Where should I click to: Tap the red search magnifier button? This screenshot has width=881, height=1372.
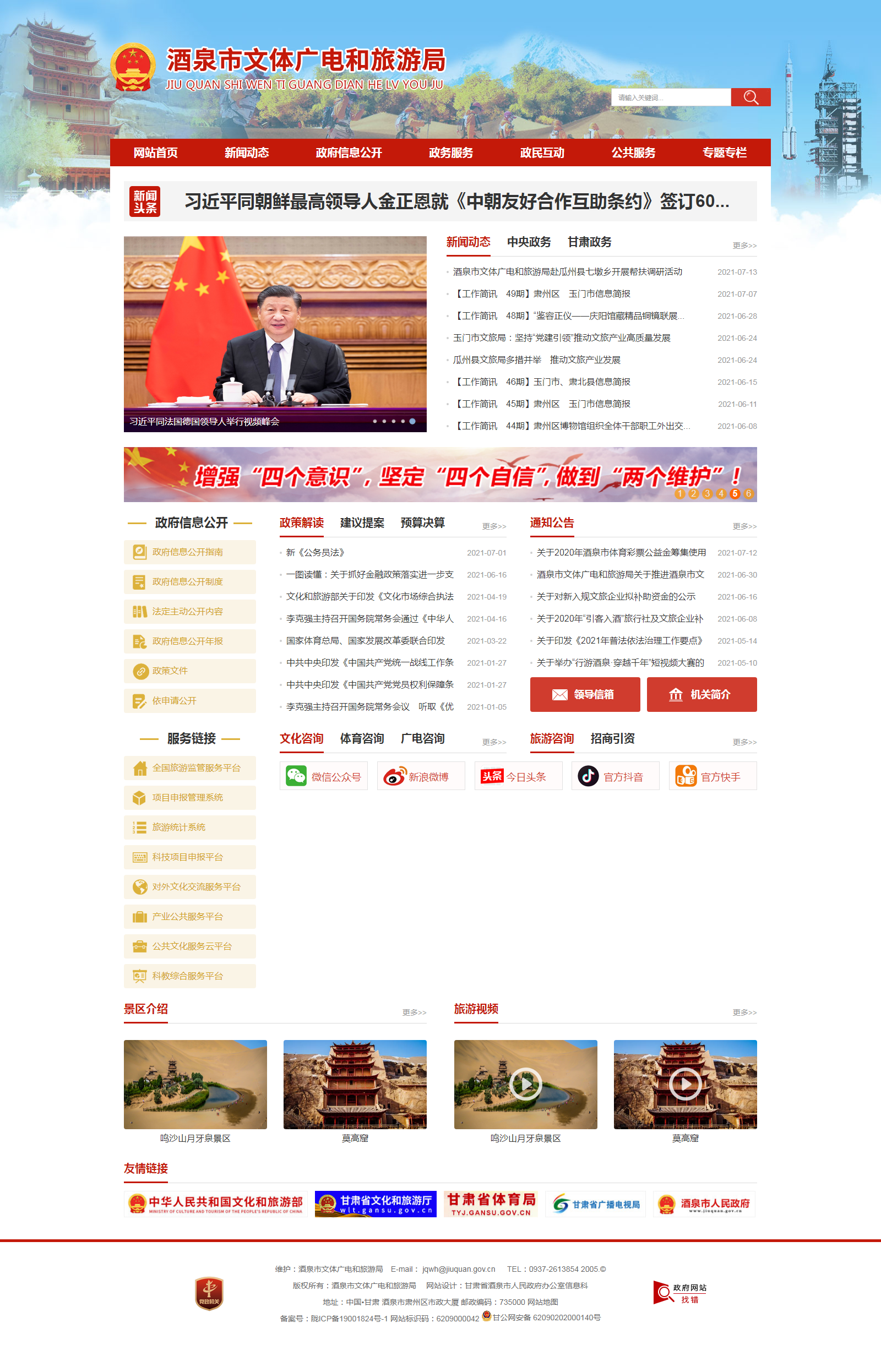750,97
